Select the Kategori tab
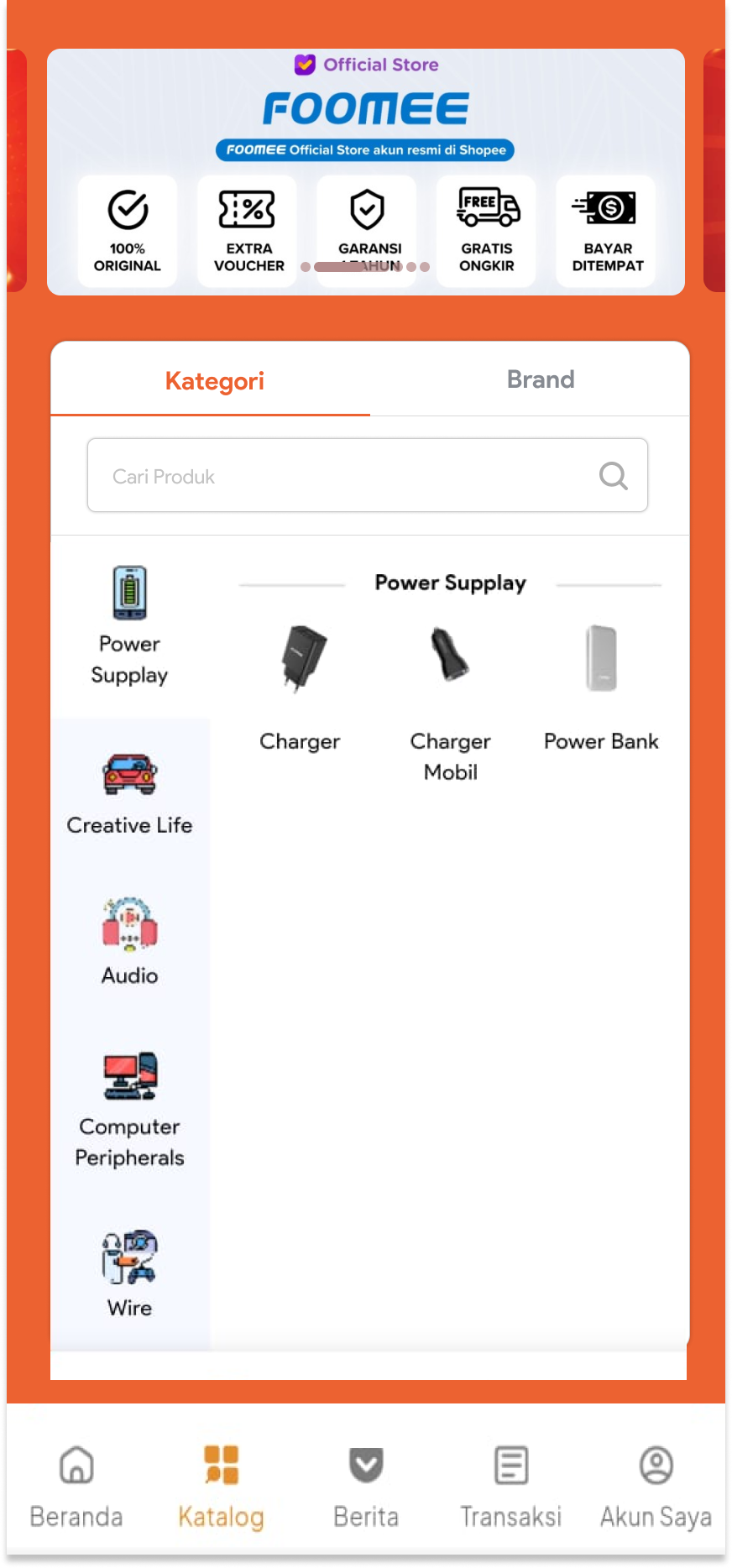The image size is (732, 1568). 214,381
